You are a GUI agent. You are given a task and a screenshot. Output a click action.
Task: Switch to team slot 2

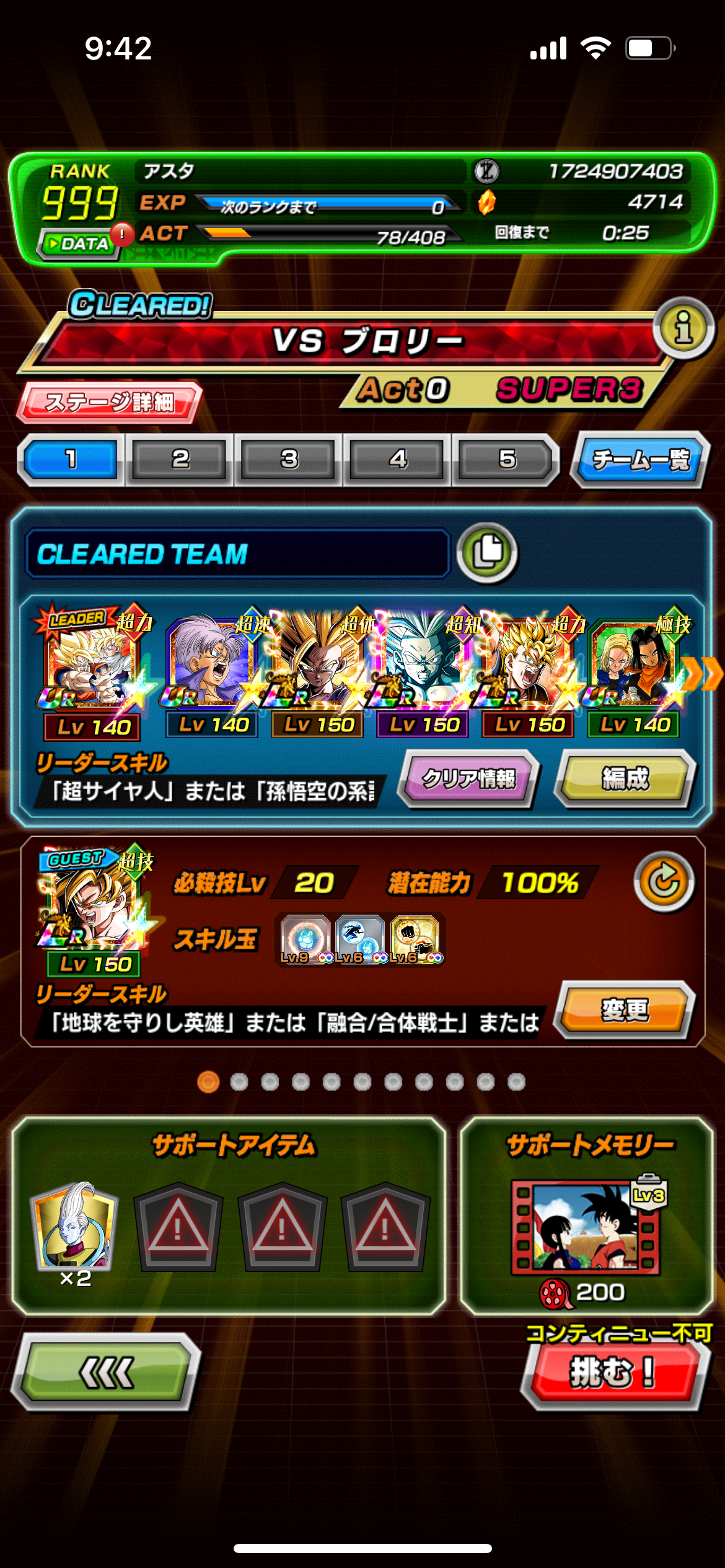coord(180,460)
